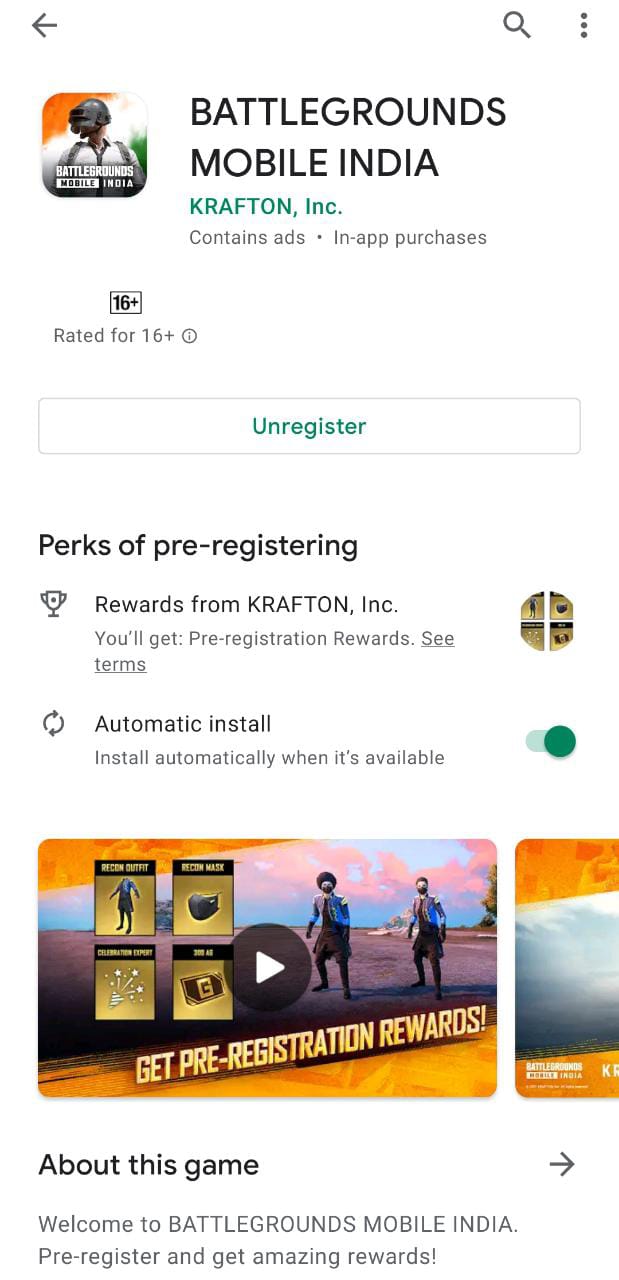The width and height of the screenshot is (619, 1280).
Task: Tap the Unregister button
Action: point(309,426)
